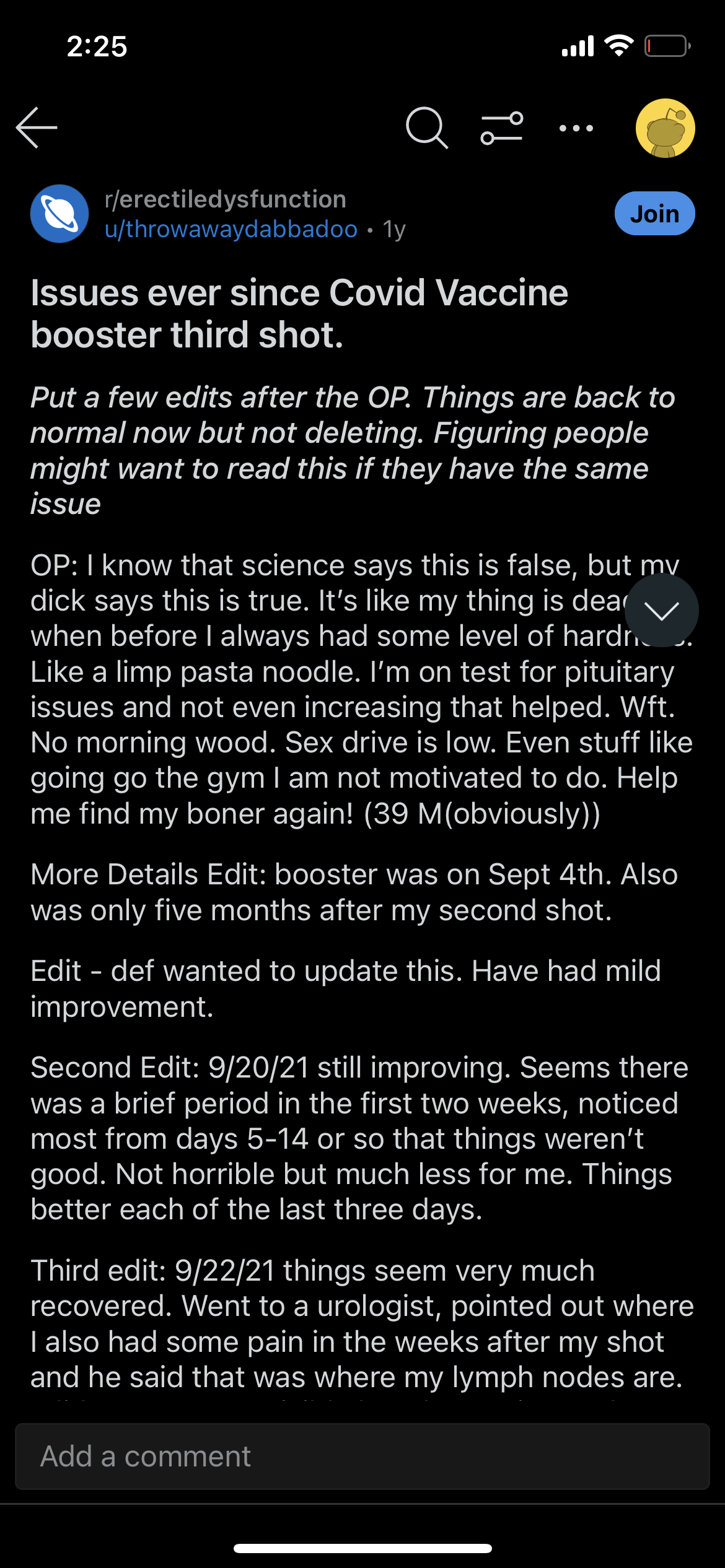Open r/erectiledysfunction subreddit link
Viewport: 725px width, 1568px height.
226,199
